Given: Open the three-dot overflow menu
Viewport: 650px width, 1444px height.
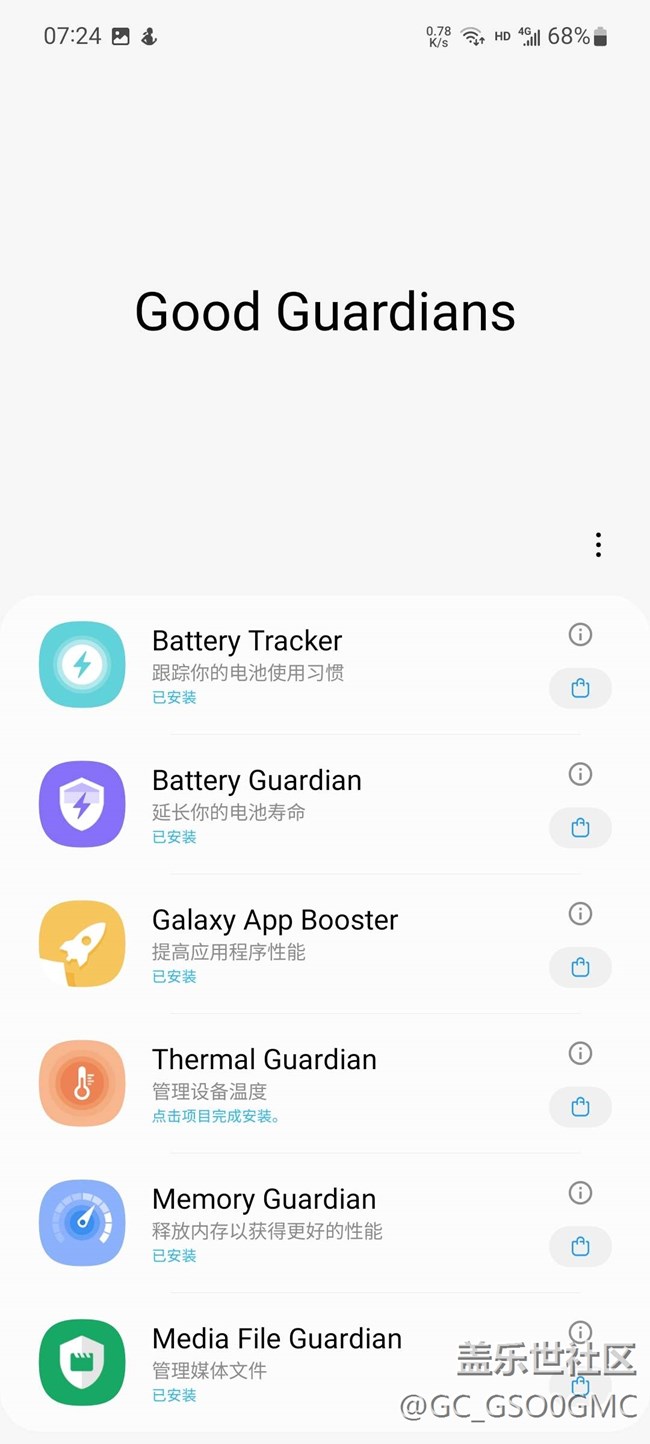Looking at the screenshot, I should click(598, 545).
